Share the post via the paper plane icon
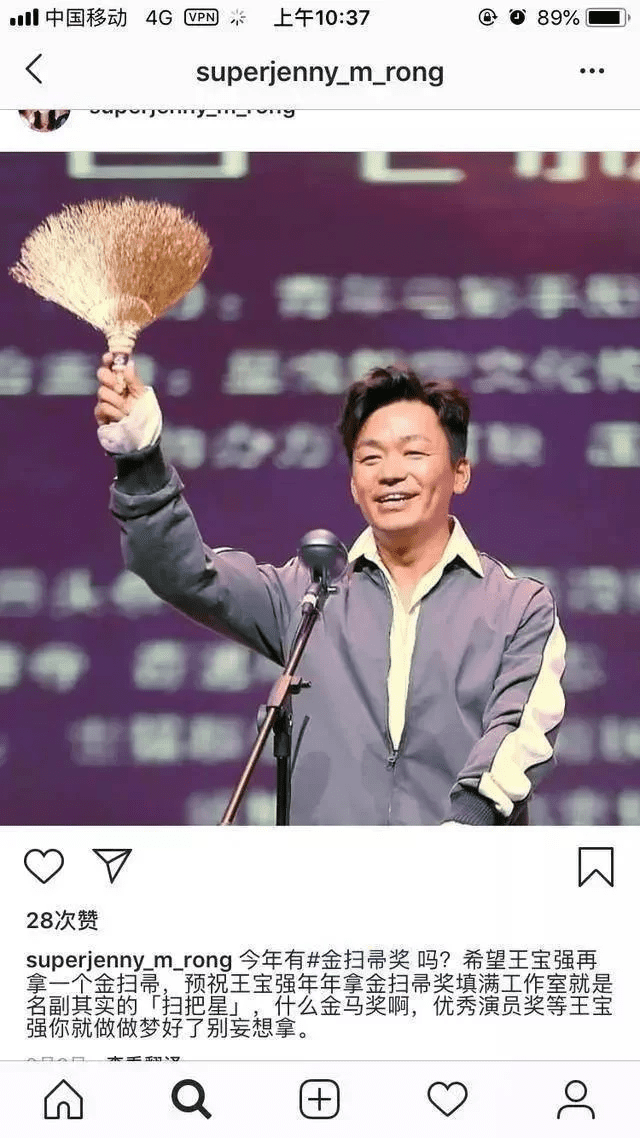This screenshot has height=1138, width=640. click(x=112, y=866)
